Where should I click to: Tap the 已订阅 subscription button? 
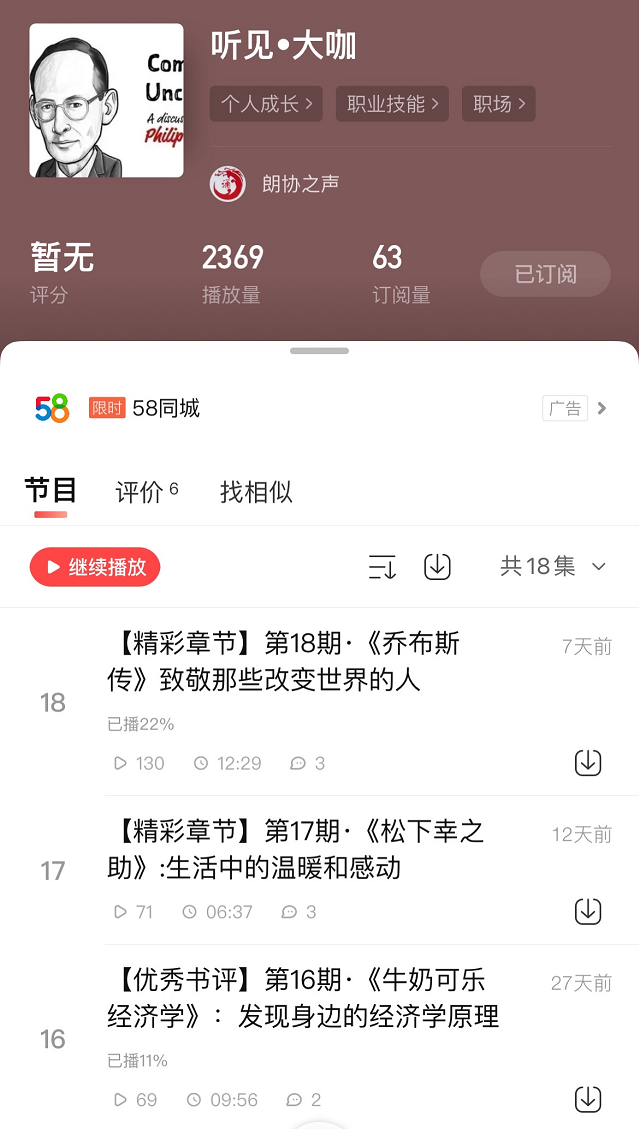point(545,274)
